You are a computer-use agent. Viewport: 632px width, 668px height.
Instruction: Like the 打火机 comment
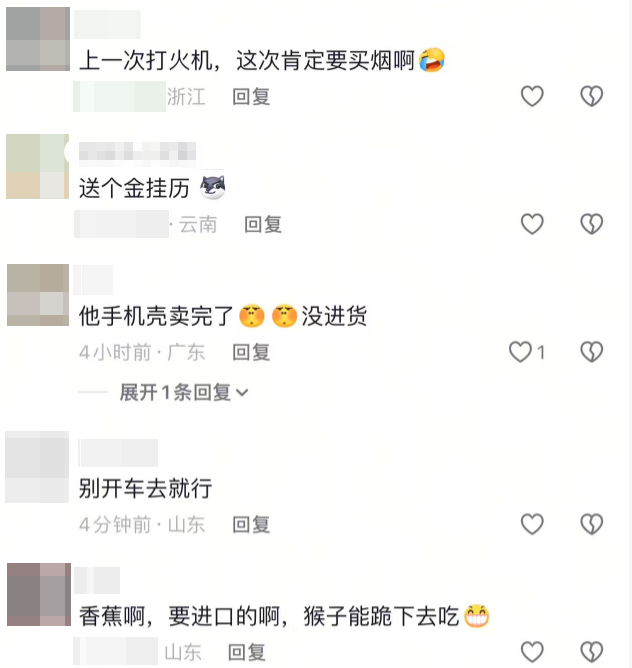tap(532, 96)
